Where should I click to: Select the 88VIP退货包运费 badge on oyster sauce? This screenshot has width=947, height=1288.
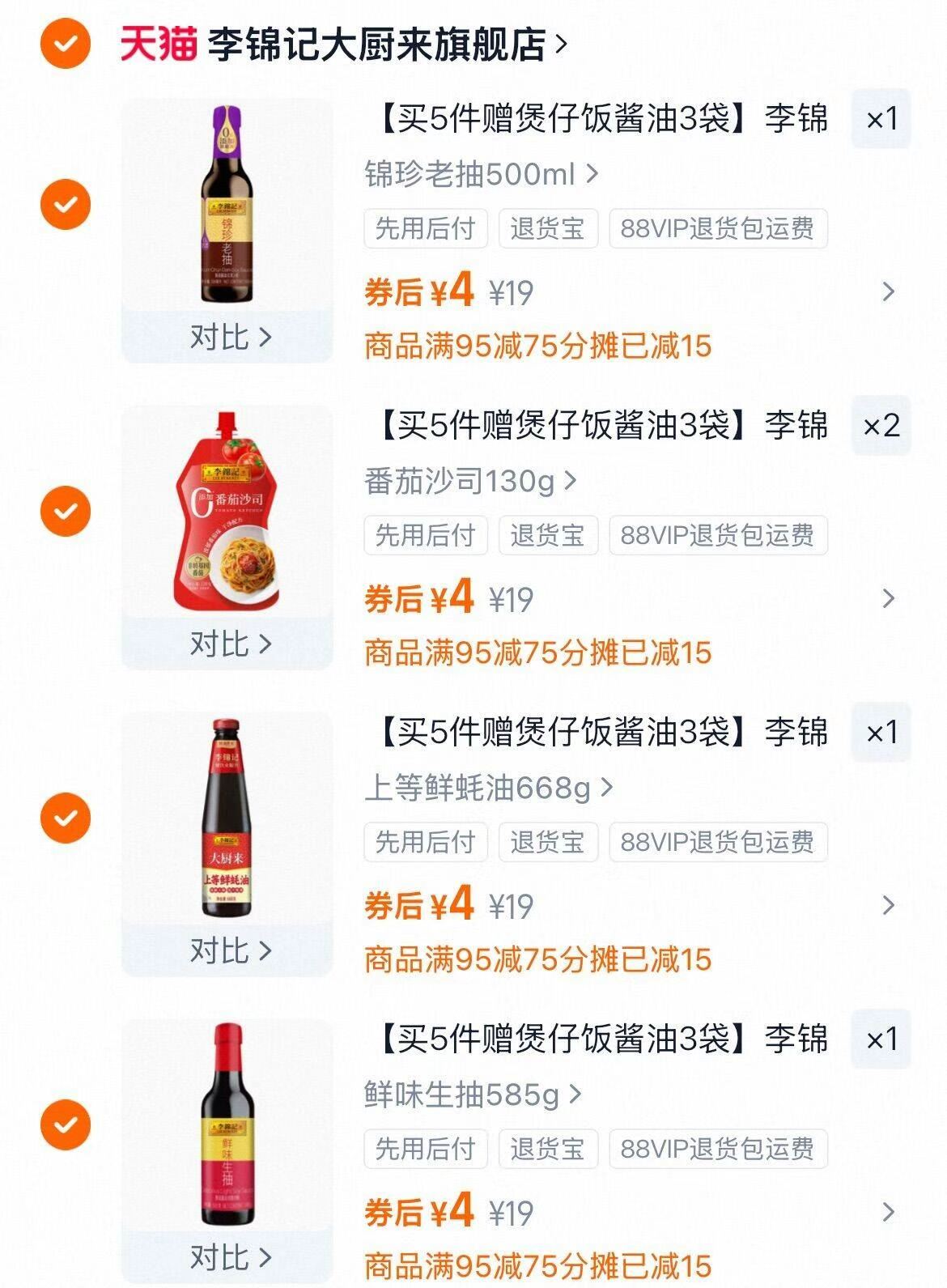(x=718, y=844)
